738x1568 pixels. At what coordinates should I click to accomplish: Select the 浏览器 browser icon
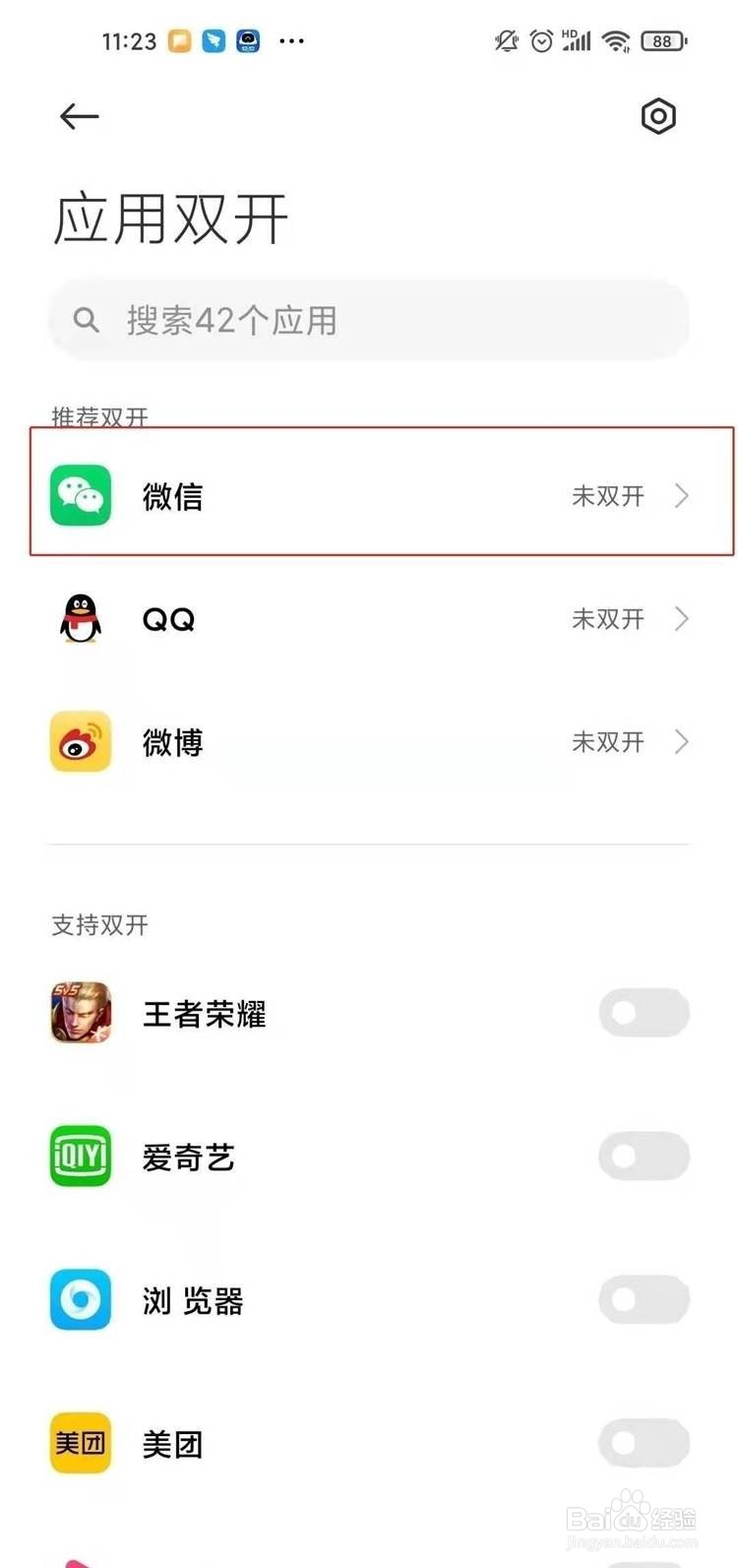pyautogui.click(x=80, y=1299)
